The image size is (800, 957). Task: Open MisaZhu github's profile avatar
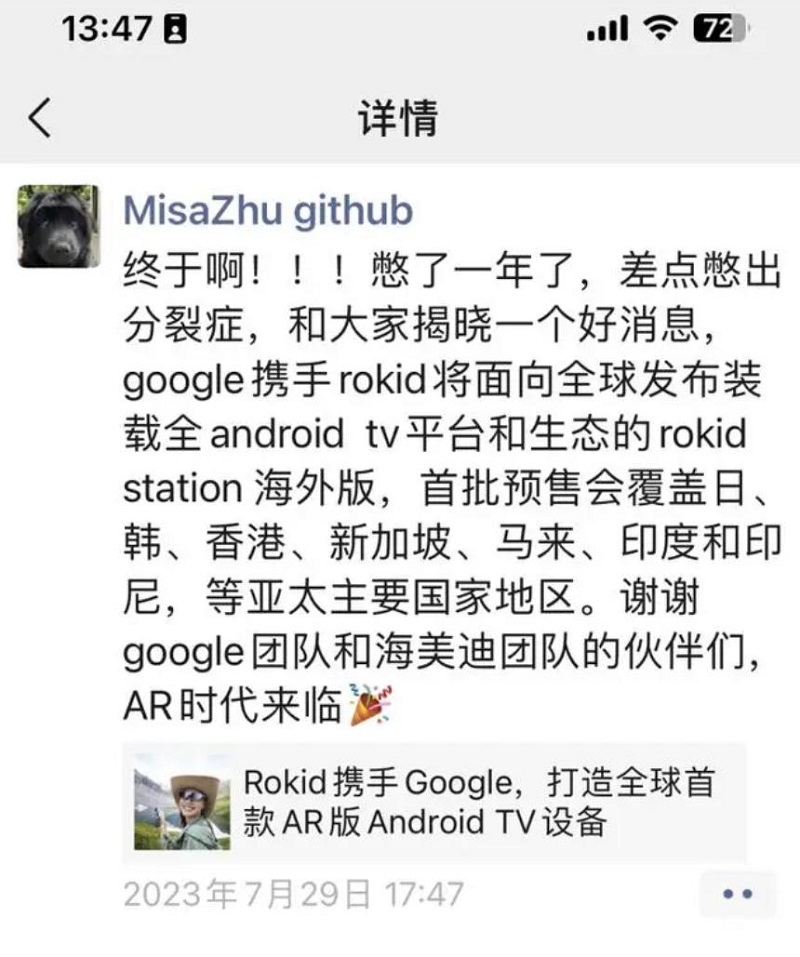59,227
